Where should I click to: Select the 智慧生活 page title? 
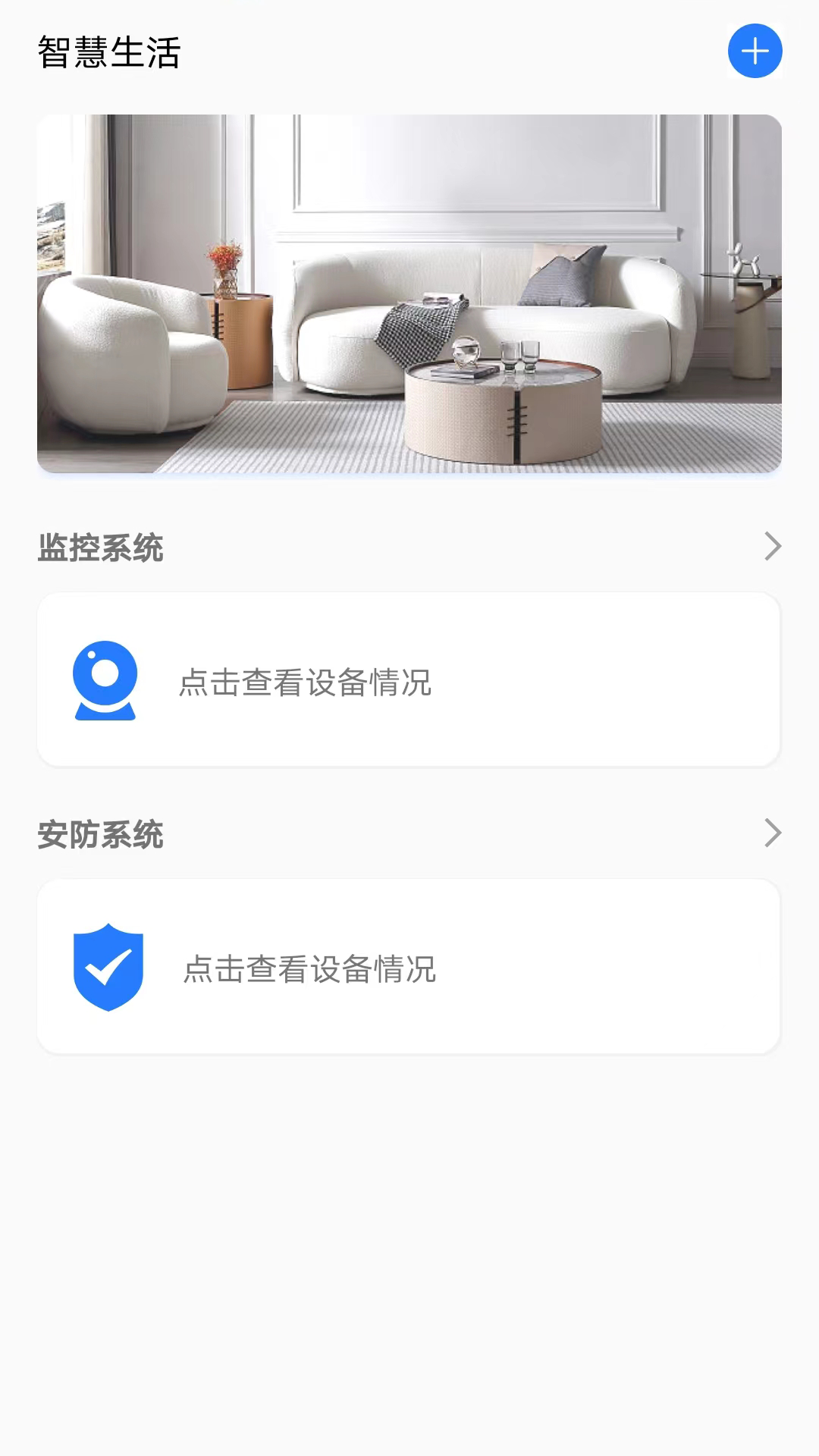pos(108,52)
